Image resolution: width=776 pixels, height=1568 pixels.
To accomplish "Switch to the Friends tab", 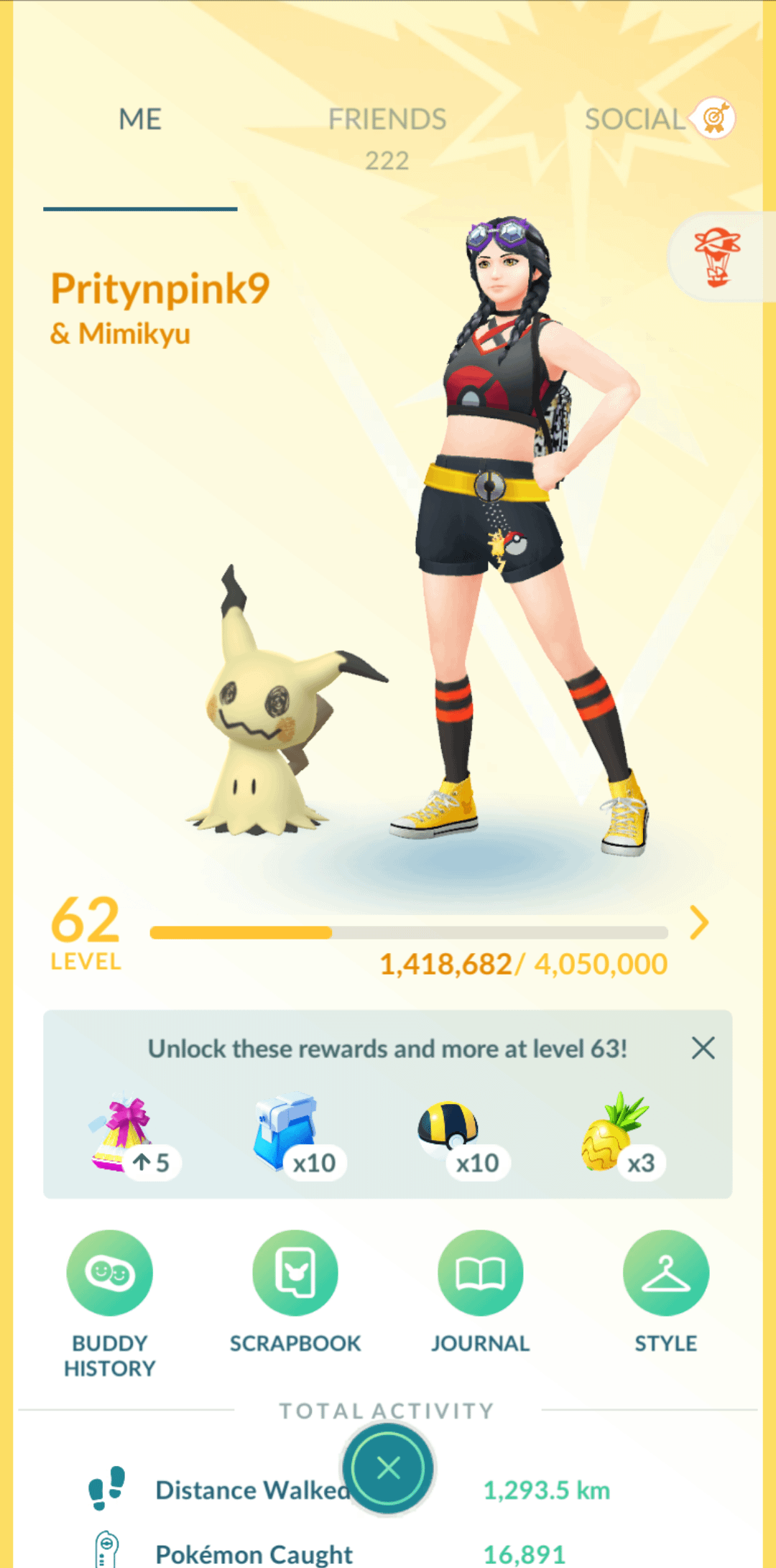I will click(x=387, y=136).
